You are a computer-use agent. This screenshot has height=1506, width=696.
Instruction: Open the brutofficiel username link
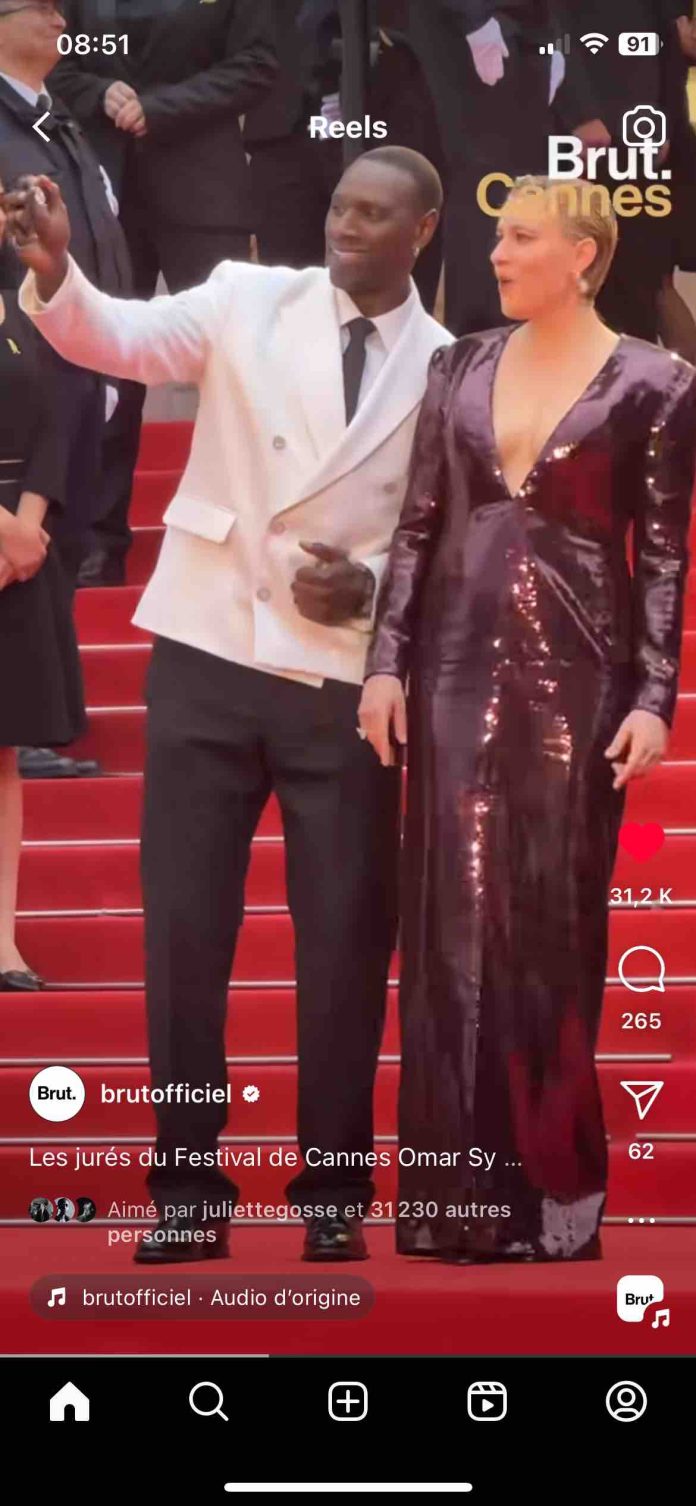pyautogui.click(x=166, y=1094)
